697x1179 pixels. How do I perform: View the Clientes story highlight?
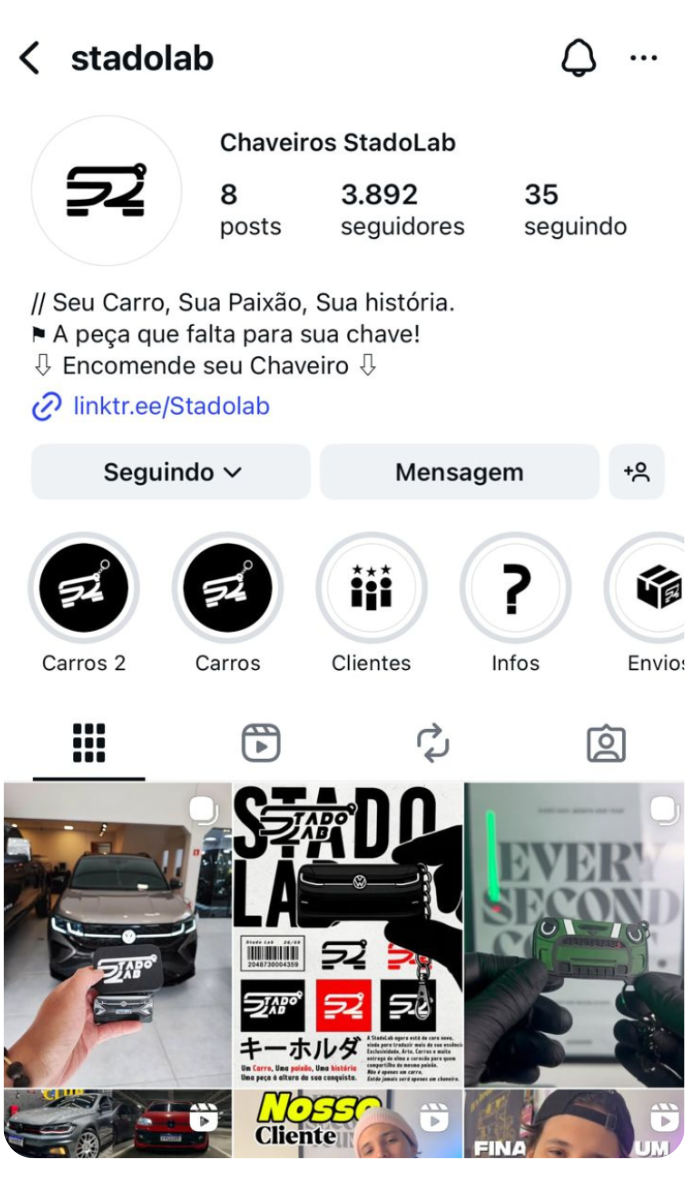tap(372, 588)
